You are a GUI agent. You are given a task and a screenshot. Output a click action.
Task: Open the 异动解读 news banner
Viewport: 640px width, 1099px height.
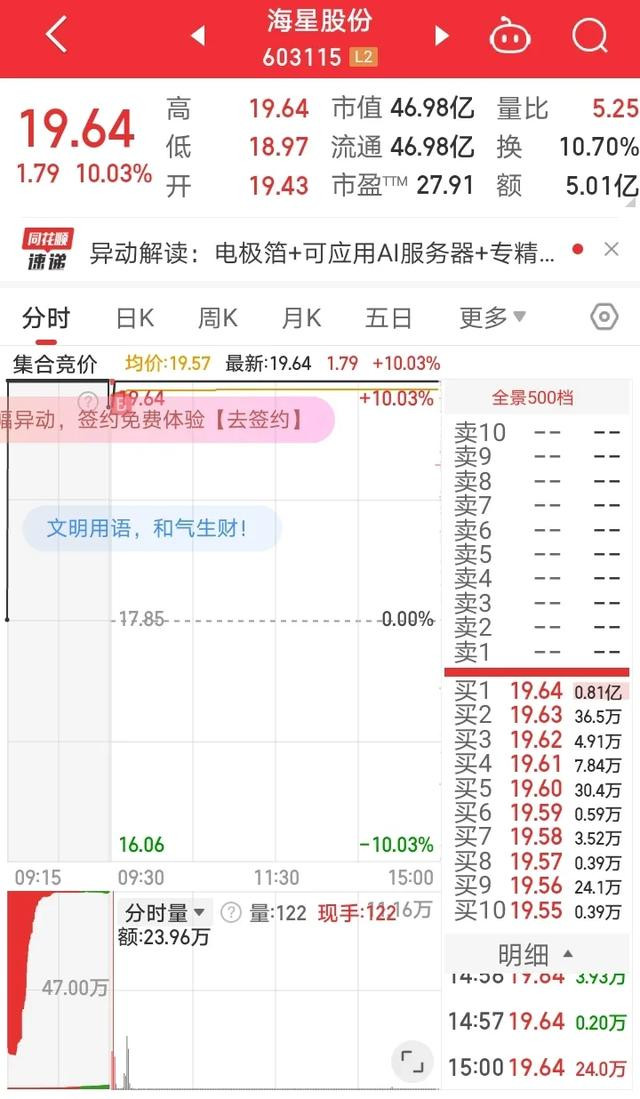coord(321,252)
